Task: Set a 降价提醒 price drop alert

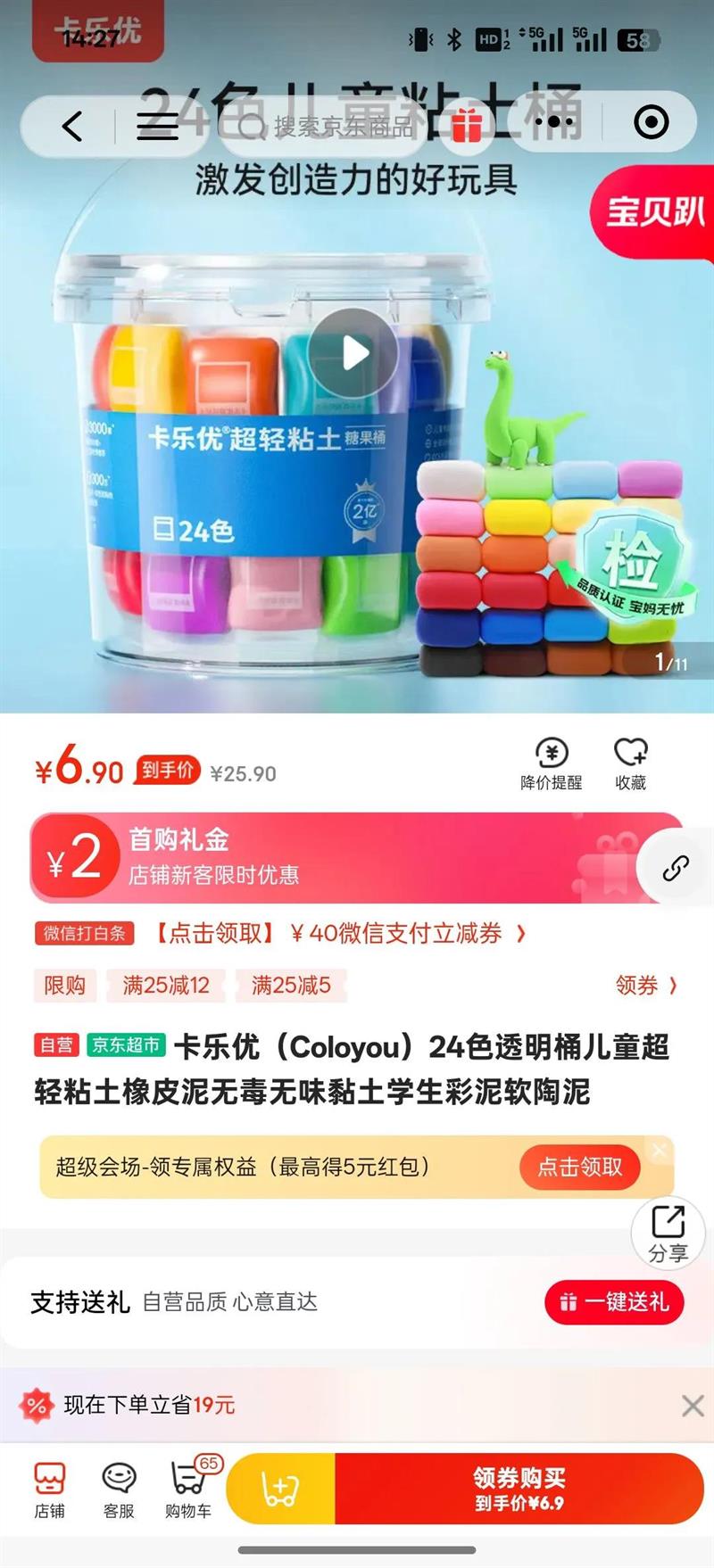Action: pos(552,764)
